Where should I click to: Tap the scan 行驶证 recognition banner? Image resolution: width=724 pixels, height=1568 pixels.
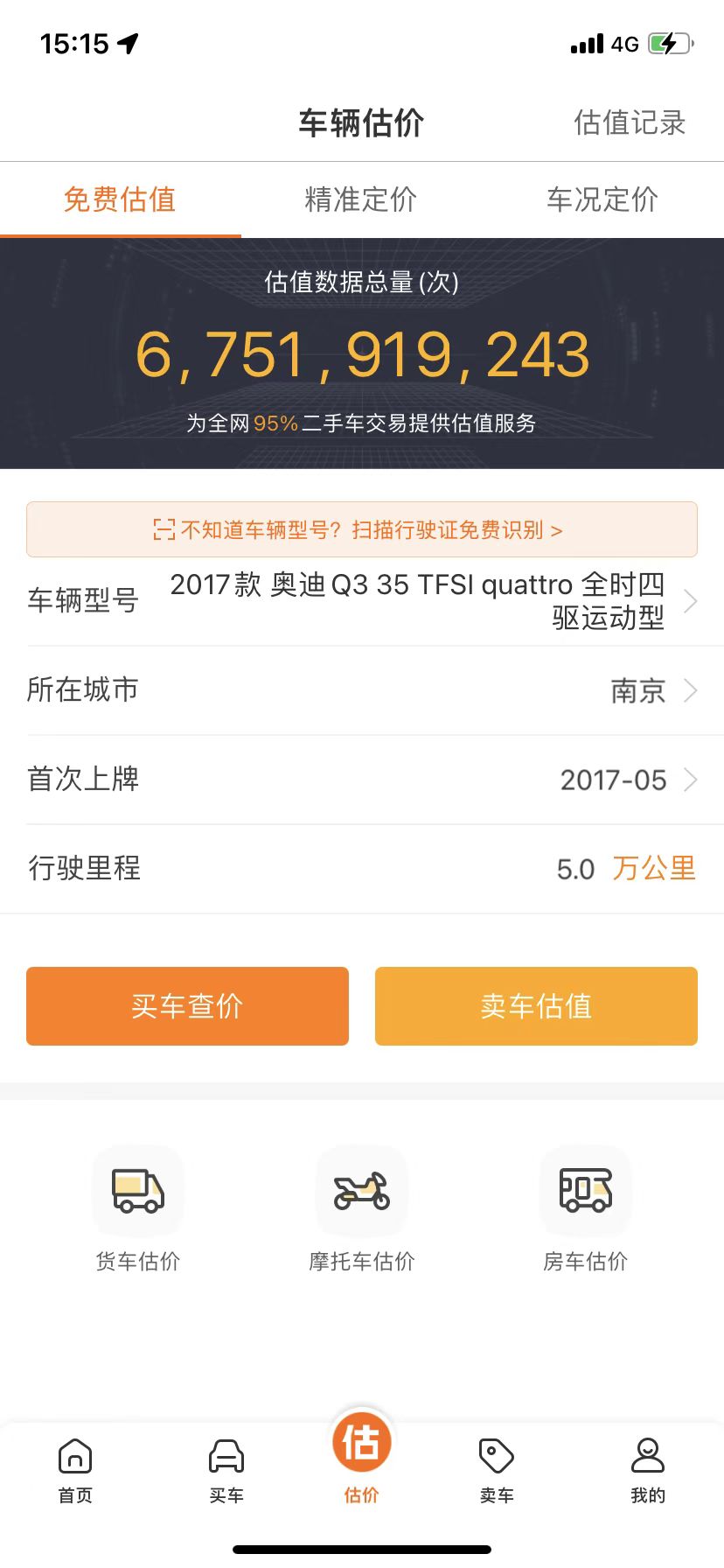coord(362,529)
